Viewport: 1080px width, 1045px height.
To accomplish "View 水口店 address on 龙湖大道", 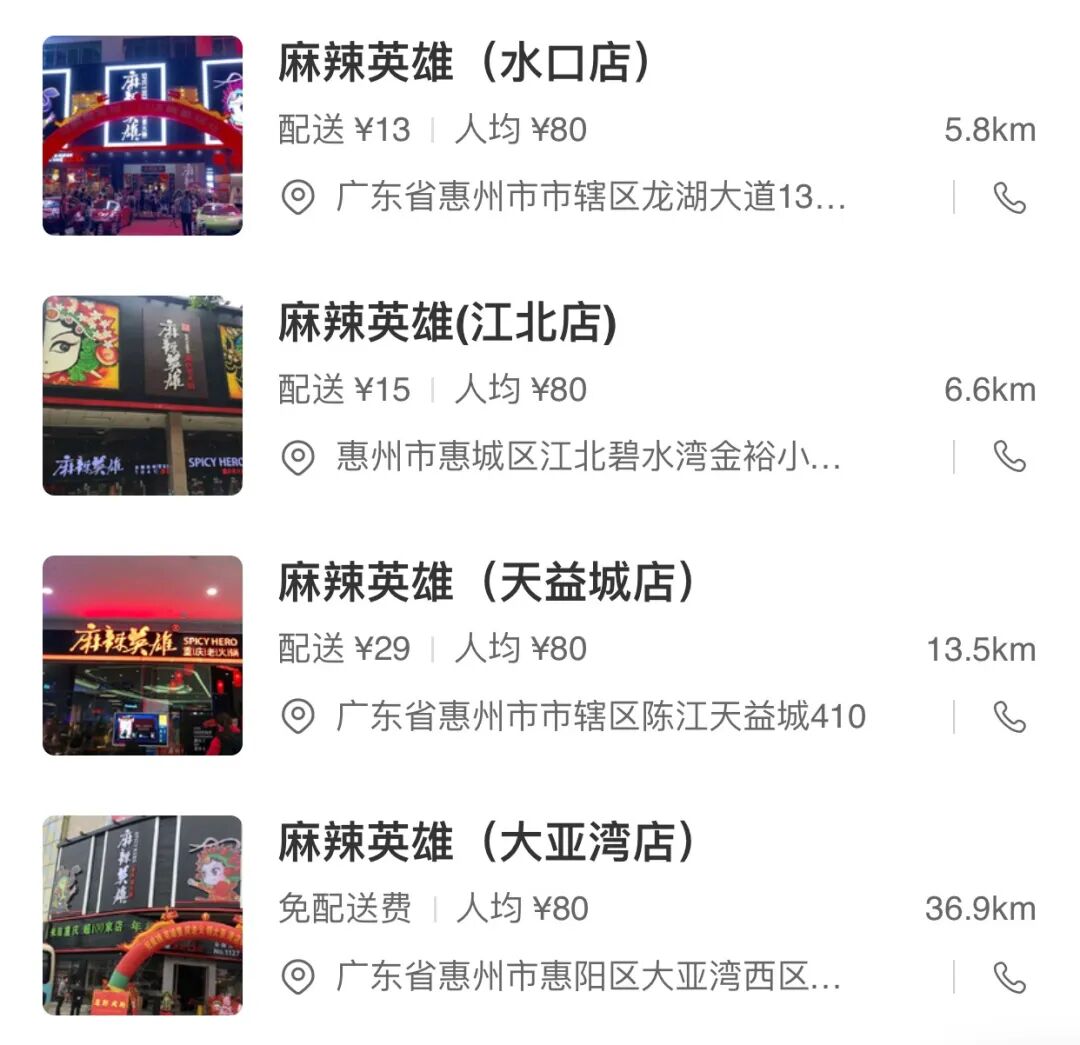I will tap(590, 198).
